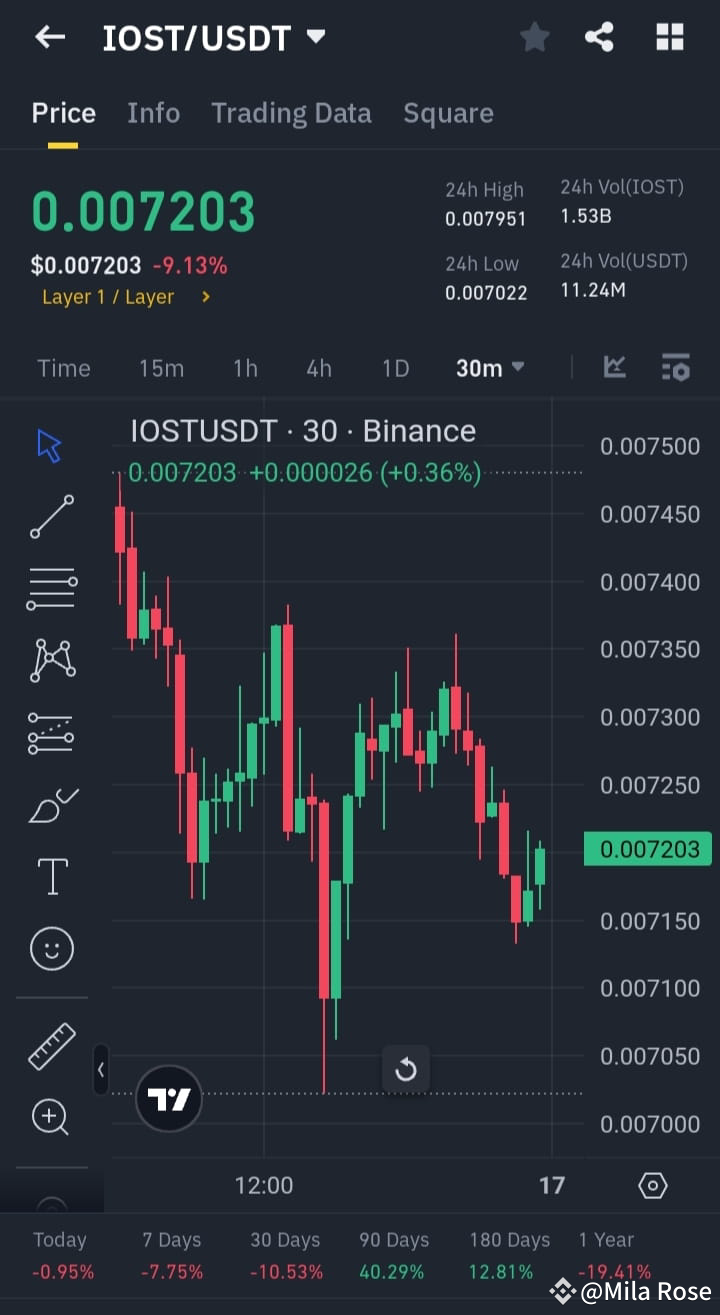Select the cursor/crosshair tool
The image size is (720, 1315).
50,445
